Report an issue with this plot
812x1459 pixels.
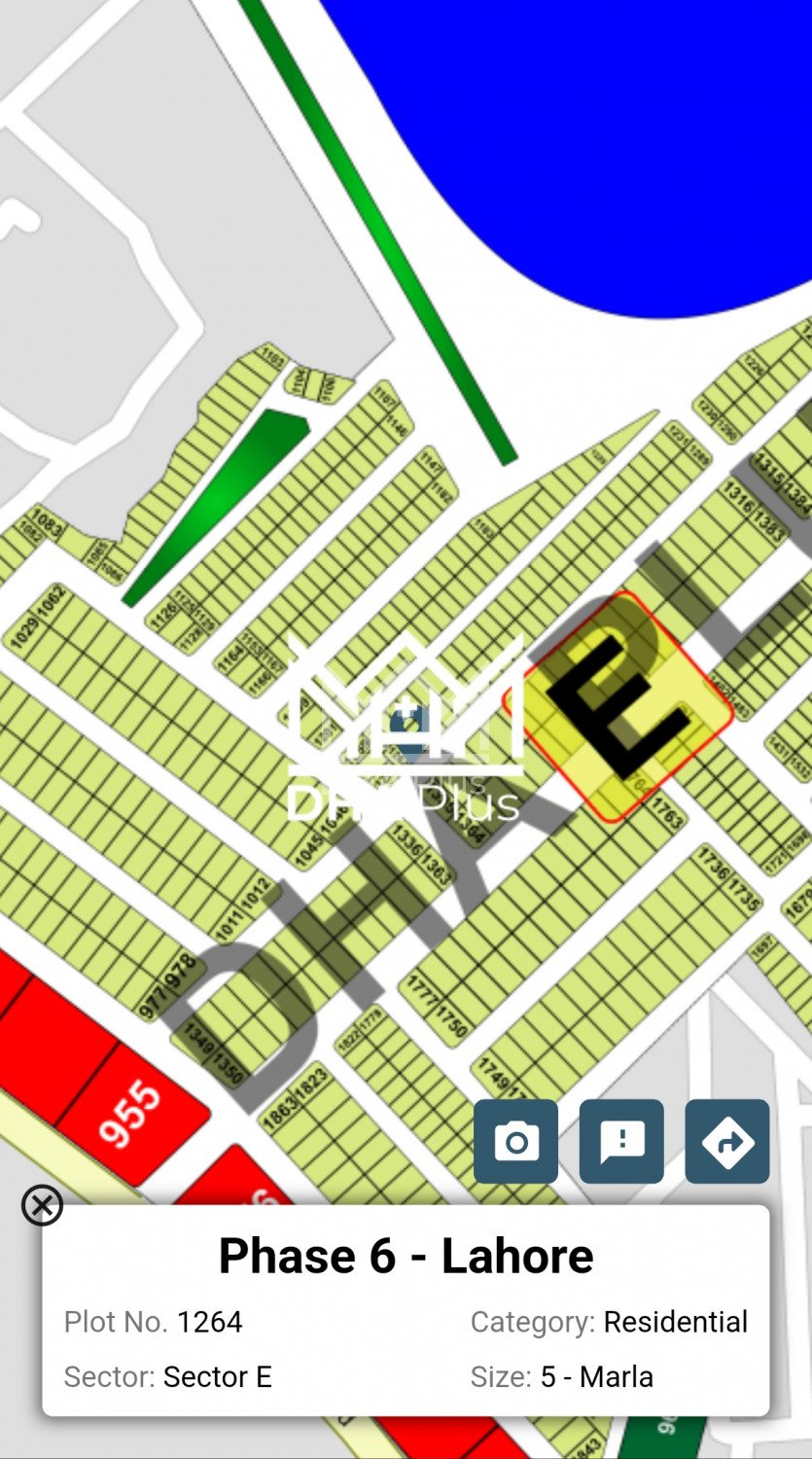(x=621, y=1141)
